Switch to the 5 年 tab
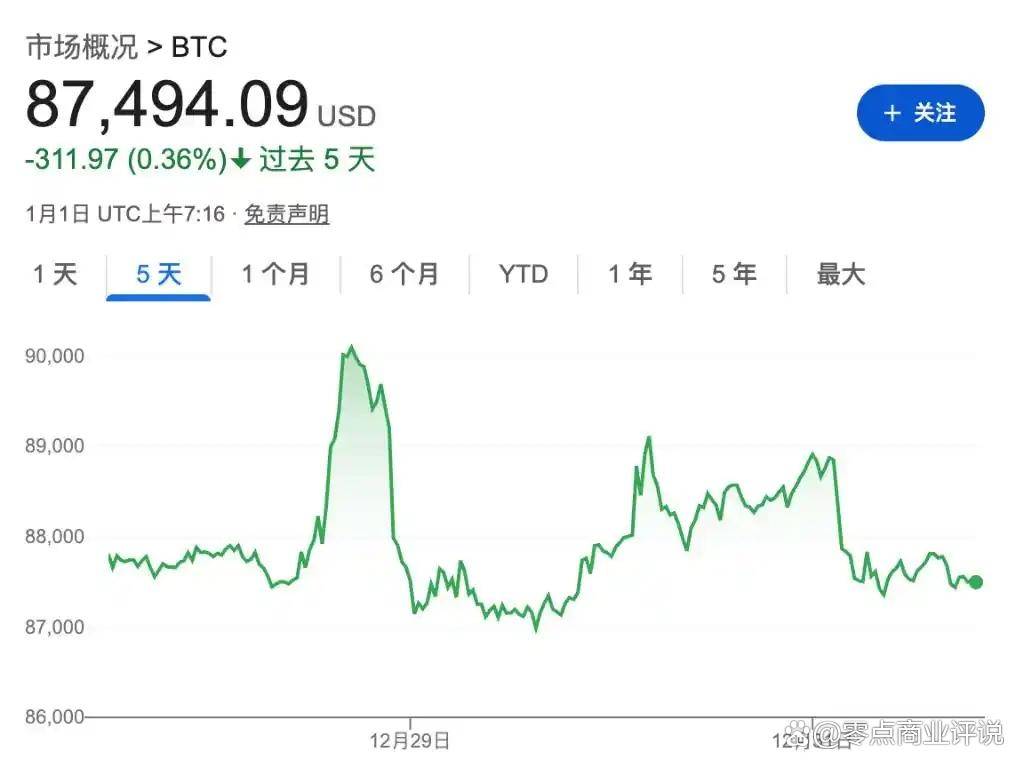This screenshot has height=769, width=1024. point(734,274)
